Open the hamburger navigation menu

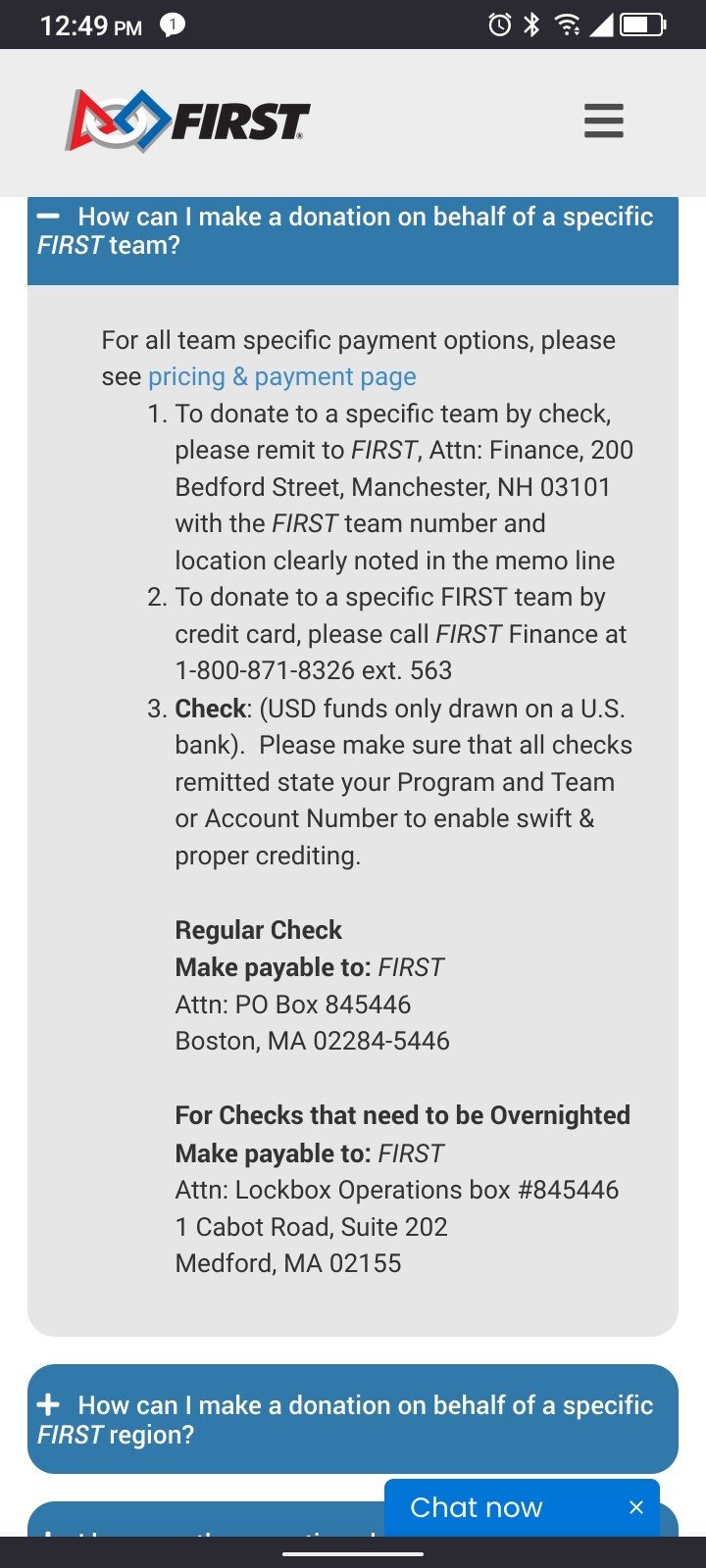coord(603,121)
